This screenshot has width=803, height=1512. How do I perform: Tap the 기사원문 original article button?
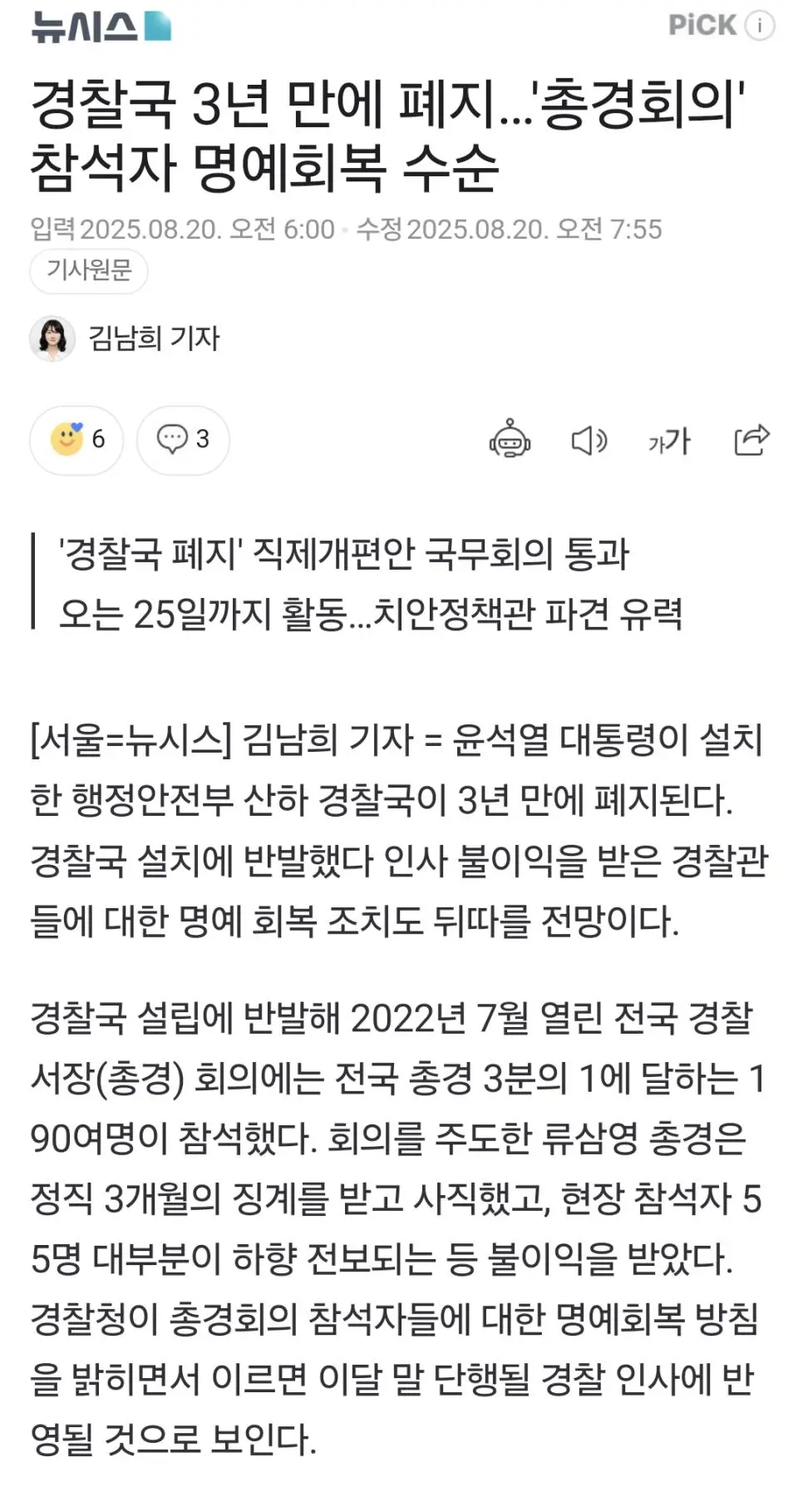point(89,271)
